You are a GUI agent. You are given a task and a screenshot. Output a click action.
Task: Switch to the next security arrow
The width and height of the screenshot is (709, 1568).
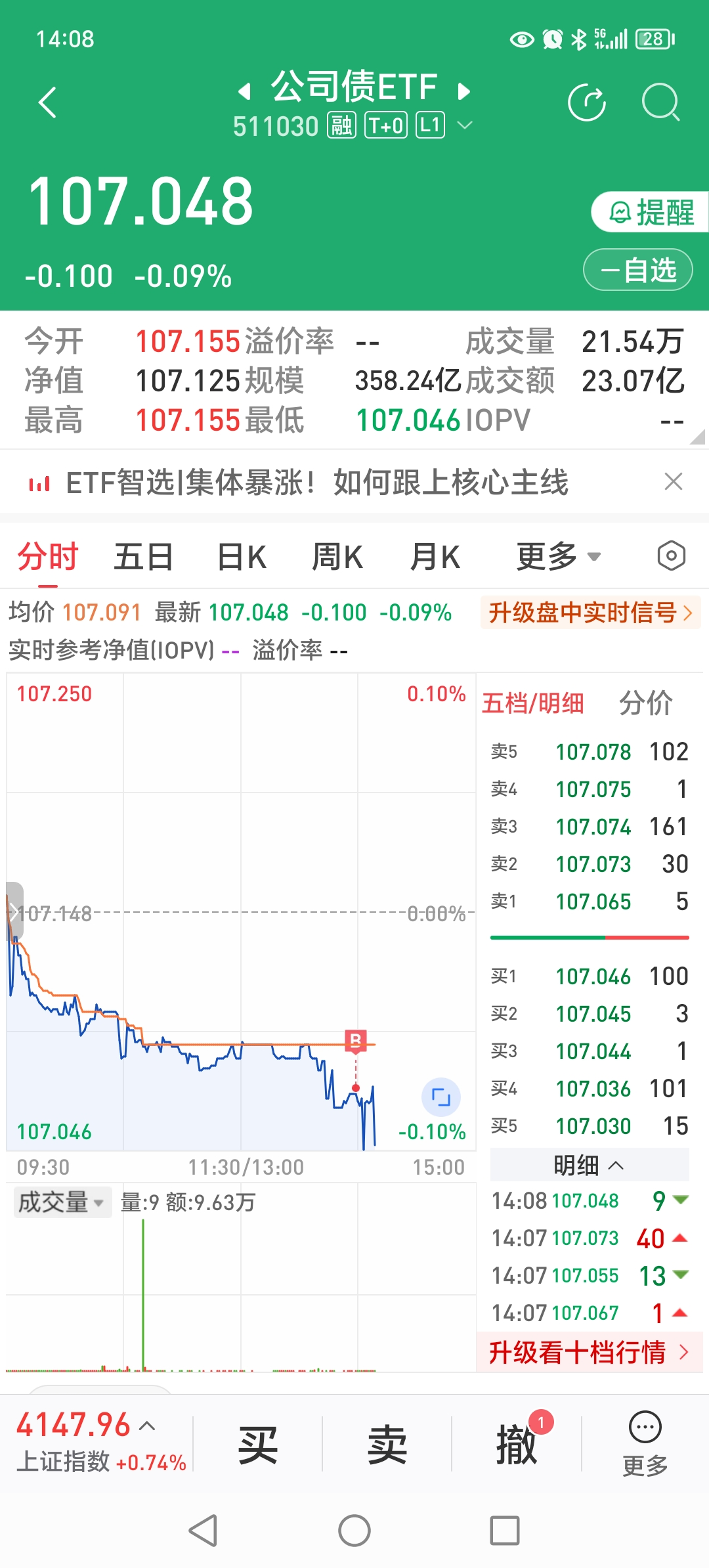(464, 91)
